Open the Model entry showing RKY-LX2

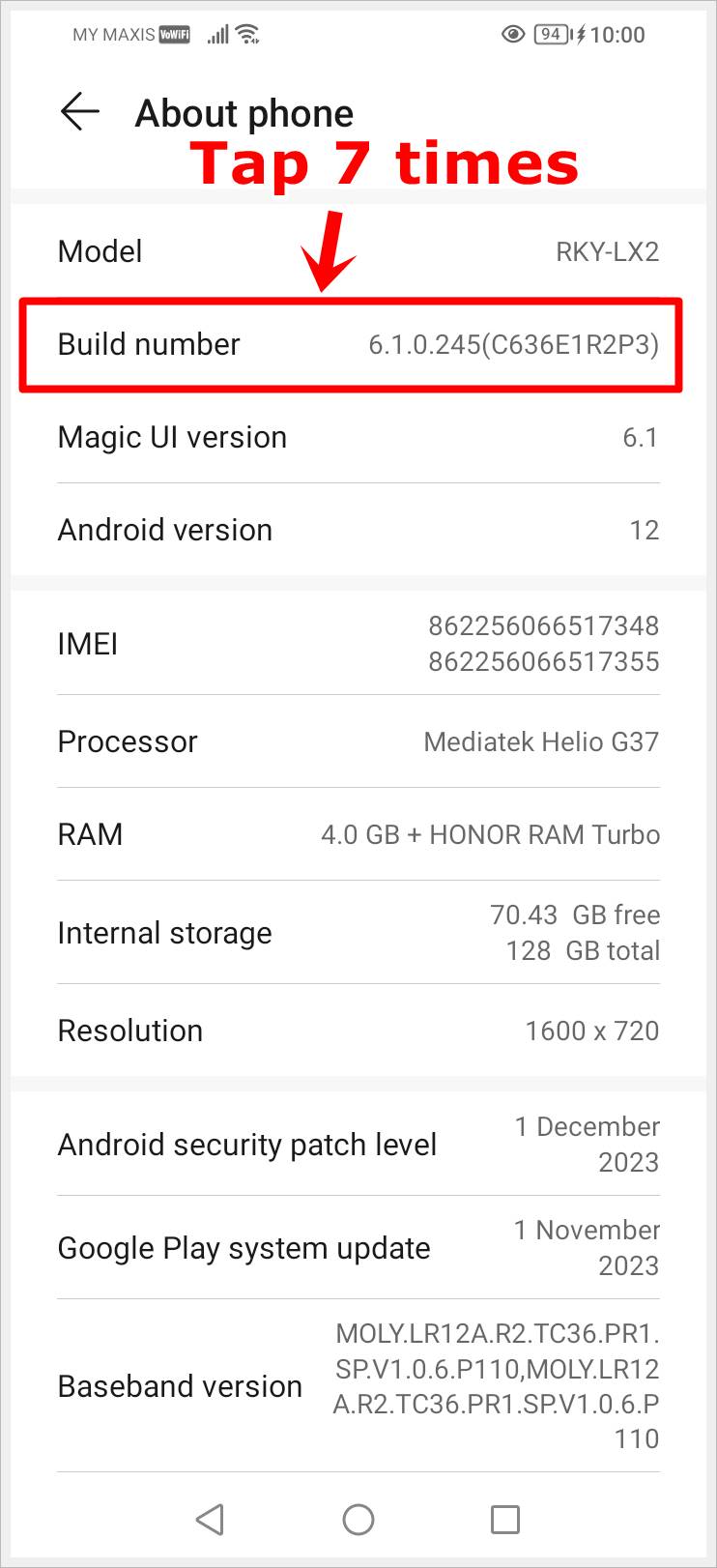click(x=358, y=251)
